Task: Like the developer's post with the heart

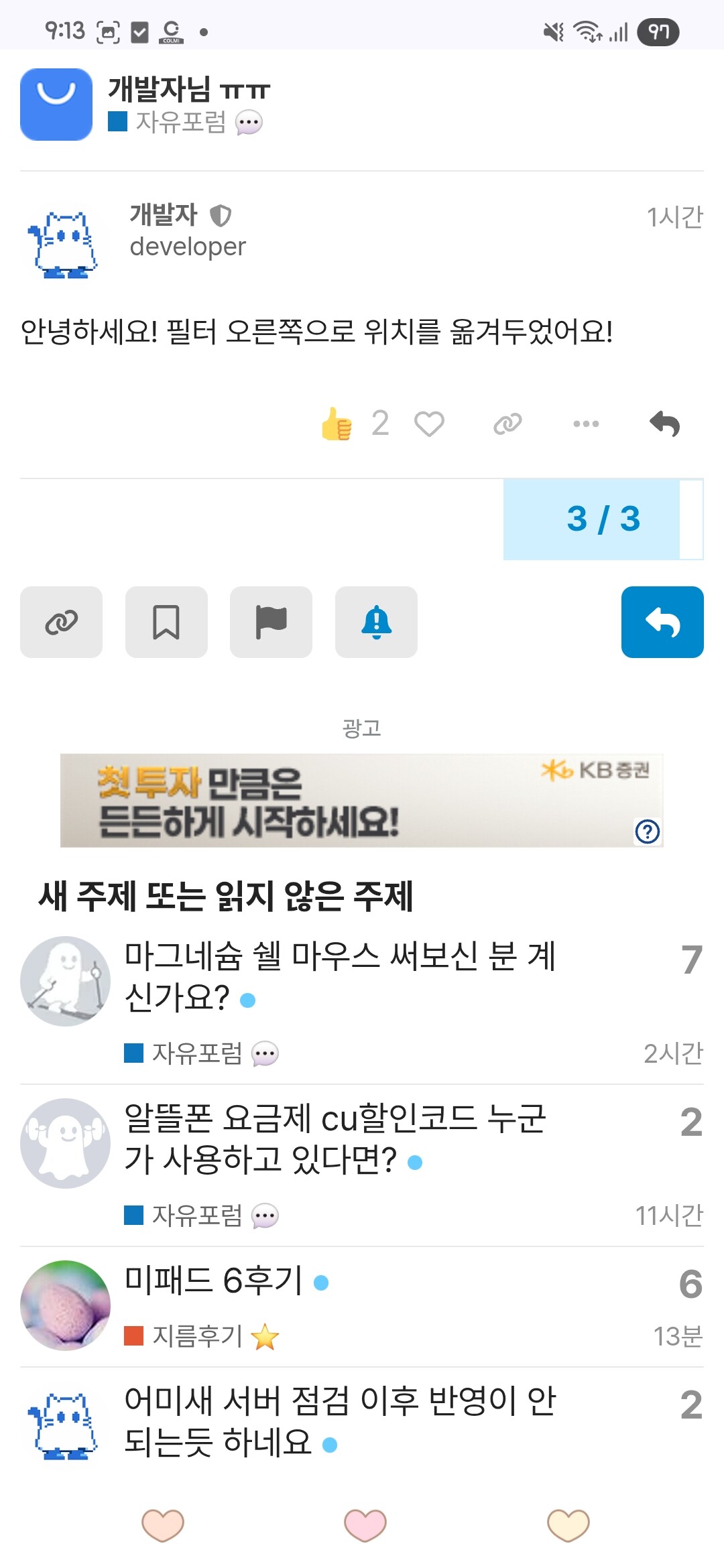Action: tap(429, 424)
